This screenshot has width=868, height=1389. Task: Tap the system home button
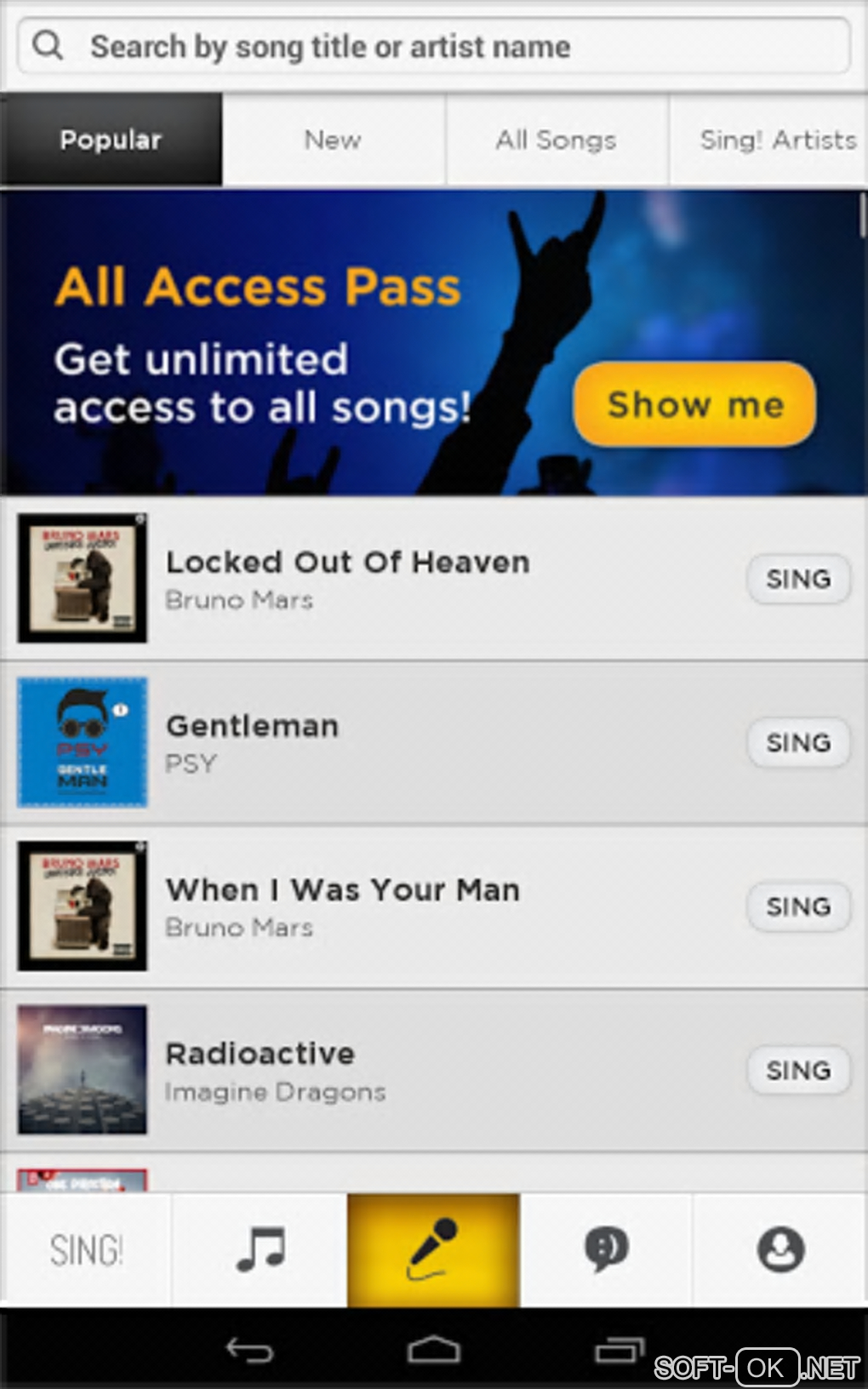tap(433, 1350)
